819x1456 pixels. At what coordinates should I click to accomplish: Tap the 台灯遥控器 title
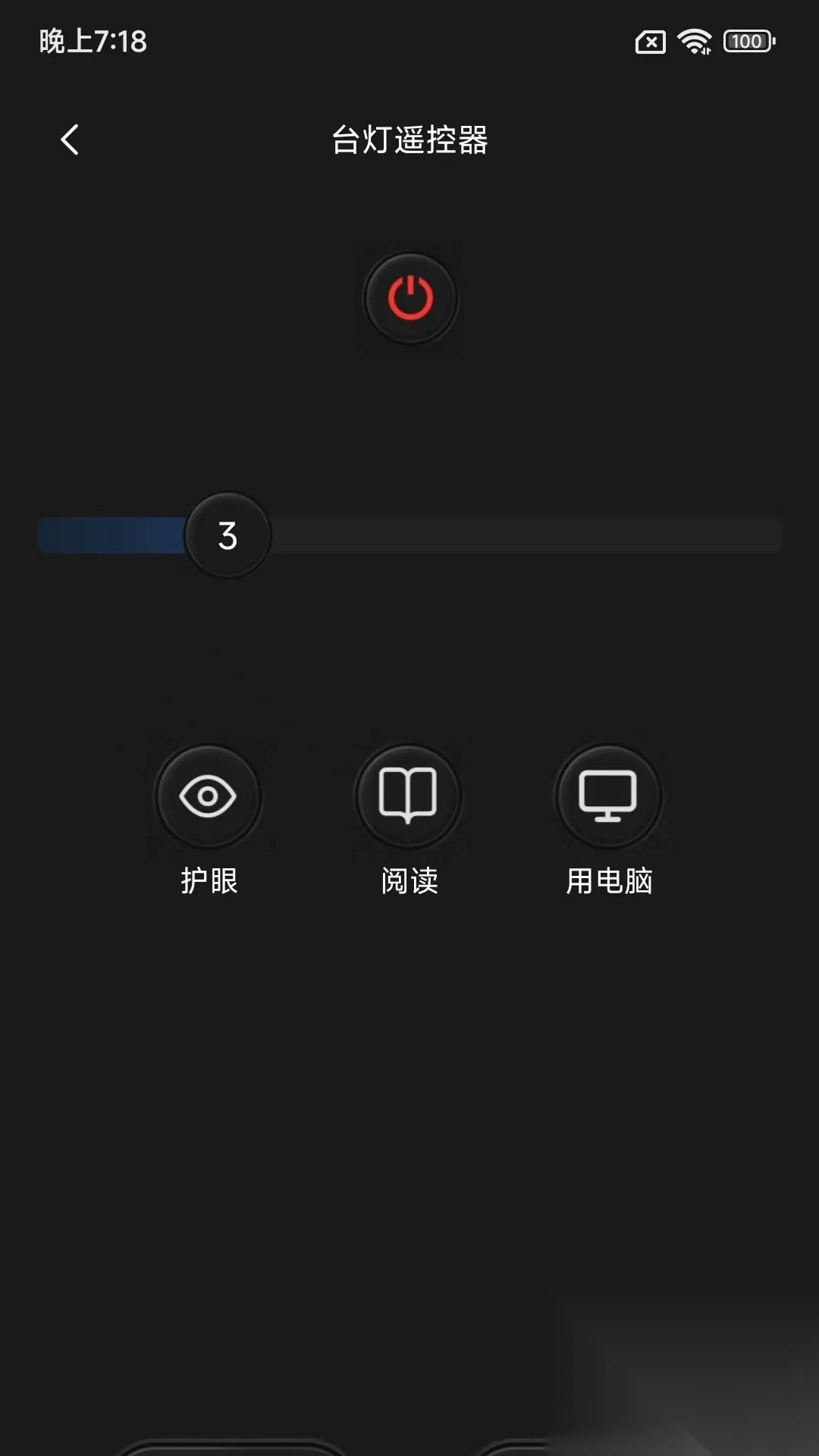click(409, 141)
